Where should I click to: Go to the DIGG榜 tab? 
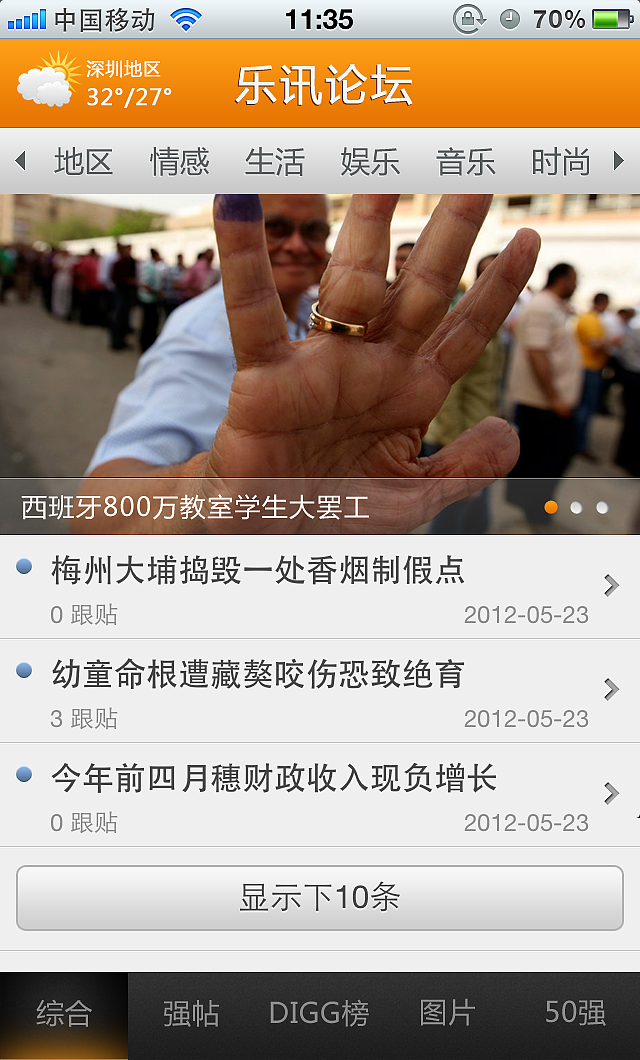pos(319,1014)
